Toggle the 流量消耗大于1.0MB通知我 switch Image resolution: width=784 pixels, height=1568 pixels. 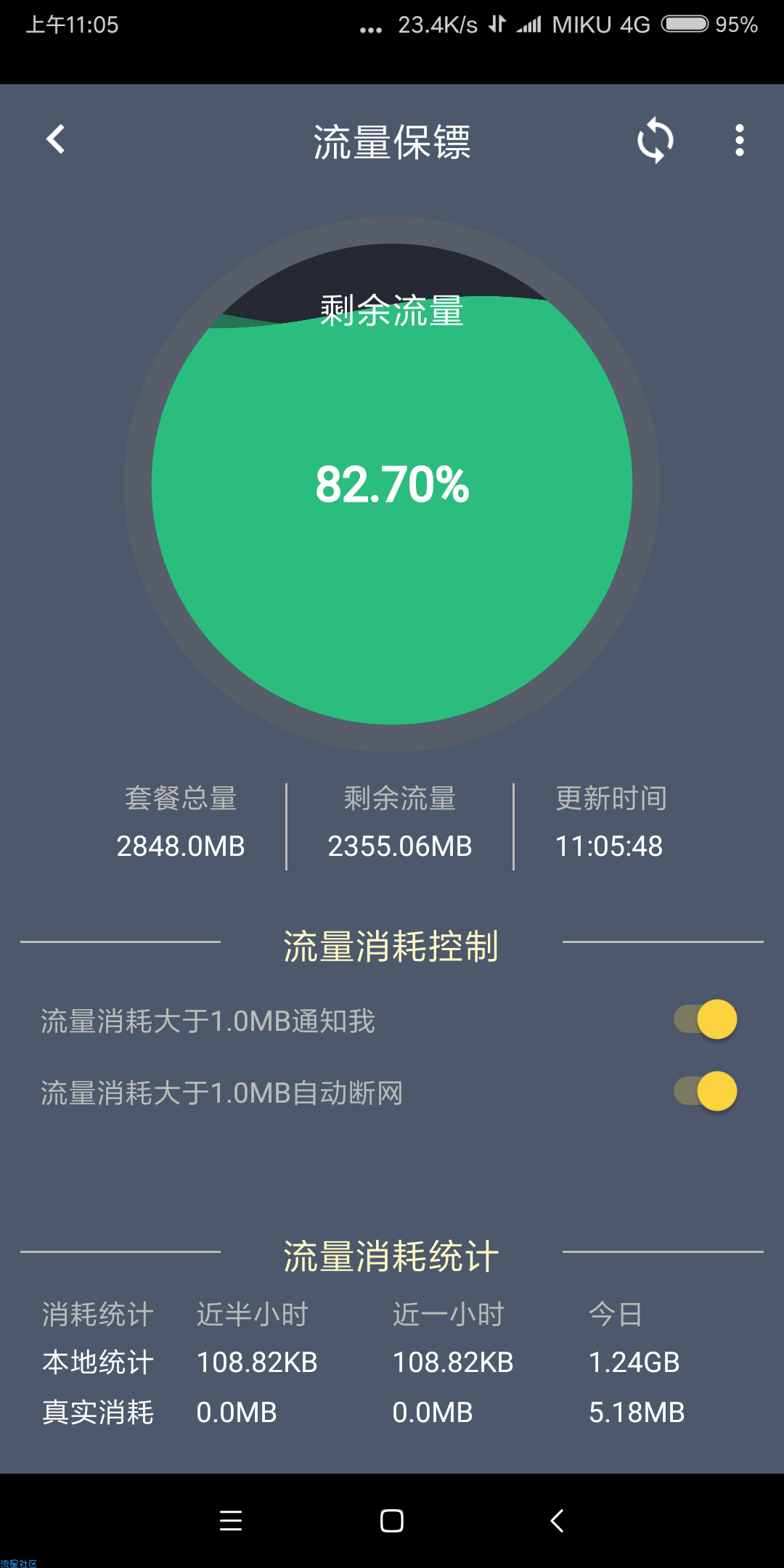click(706, 1019)
